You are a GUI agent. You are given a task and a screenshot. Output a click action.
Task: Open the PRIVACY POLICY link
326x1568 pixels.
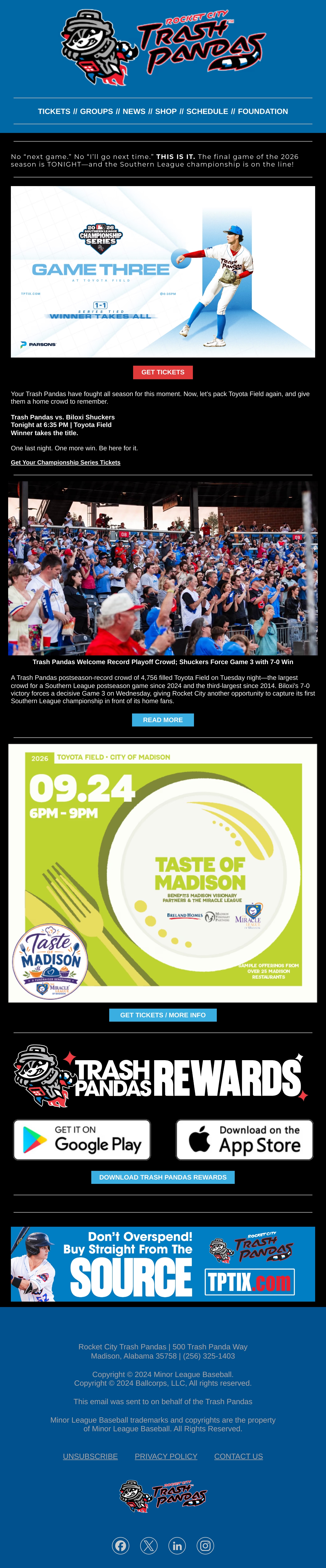(x=166, y=1456)
